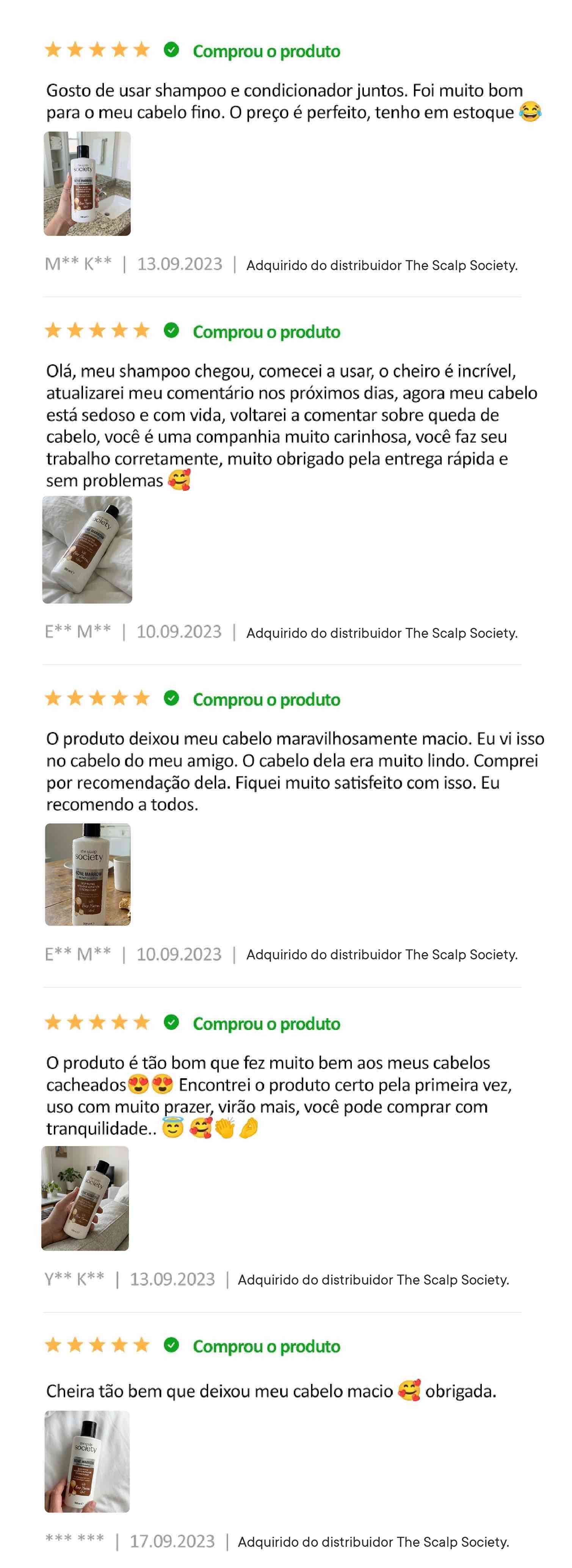Select the third star on Y** K**'s rating
572x1568 pixels.
(x=97, y=1023)
